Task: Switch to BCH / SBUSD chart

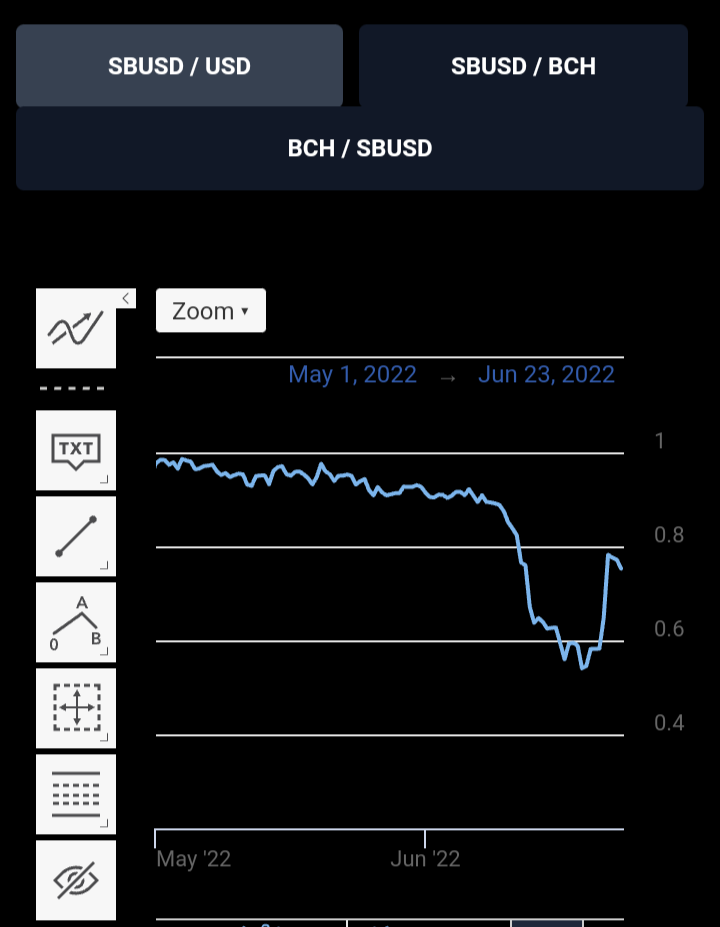Action: click(x=359, y=148)
